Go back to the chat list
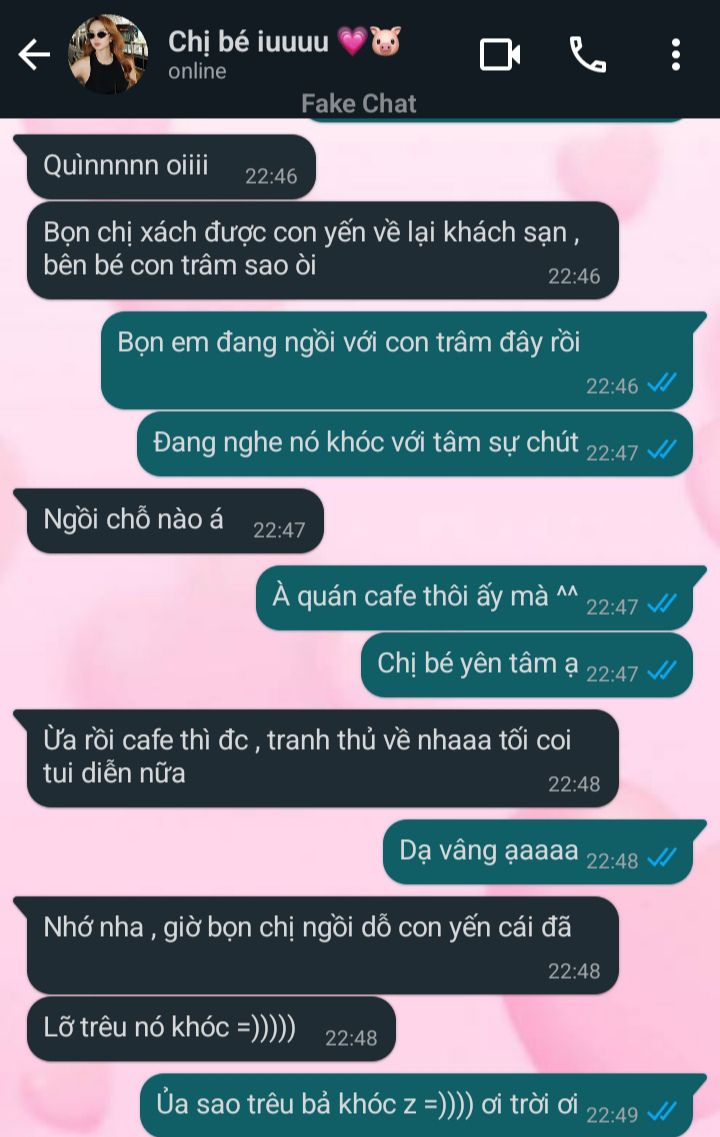The height and width of the screenshot is (1137, 720). (34, 55)
